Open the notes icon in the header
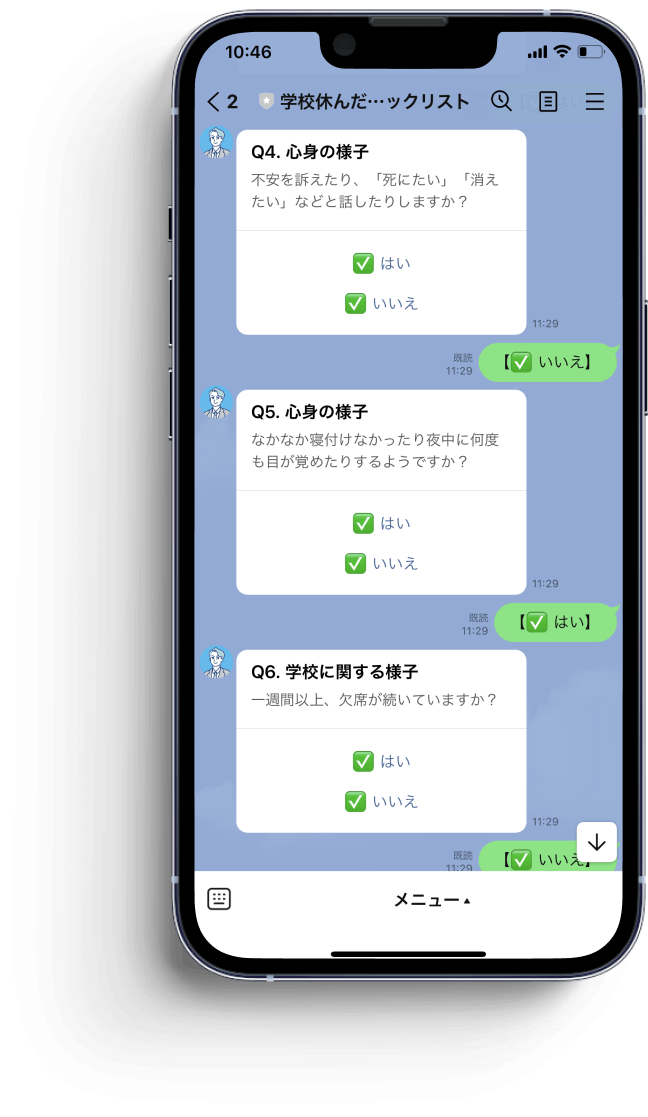 pyautogui.click(x=548, y=101)
